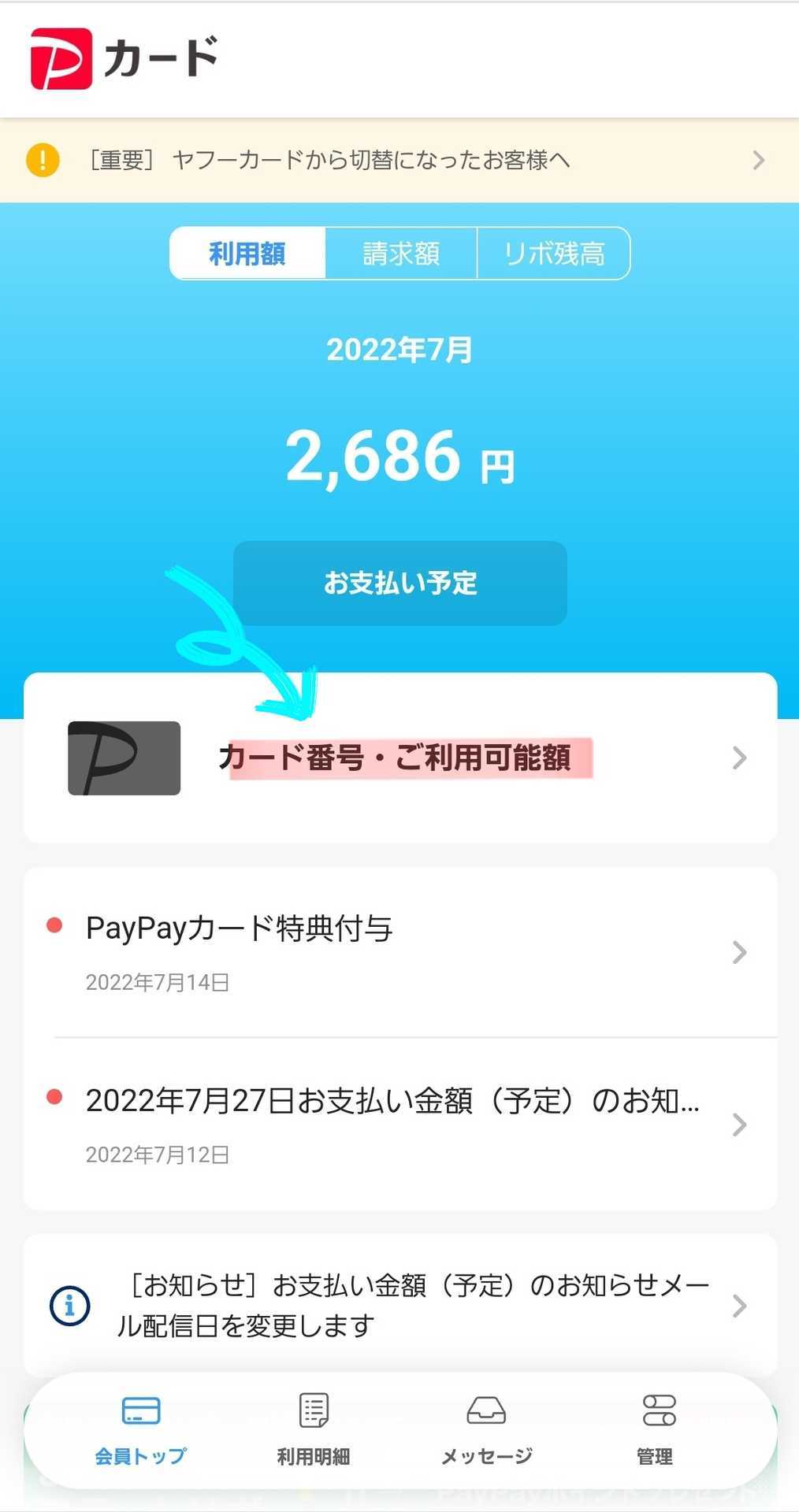Viewport: 799px width, 1512px height.
Task: Open カード番号・ご利用可能額 details
Action: pos(400,758)
